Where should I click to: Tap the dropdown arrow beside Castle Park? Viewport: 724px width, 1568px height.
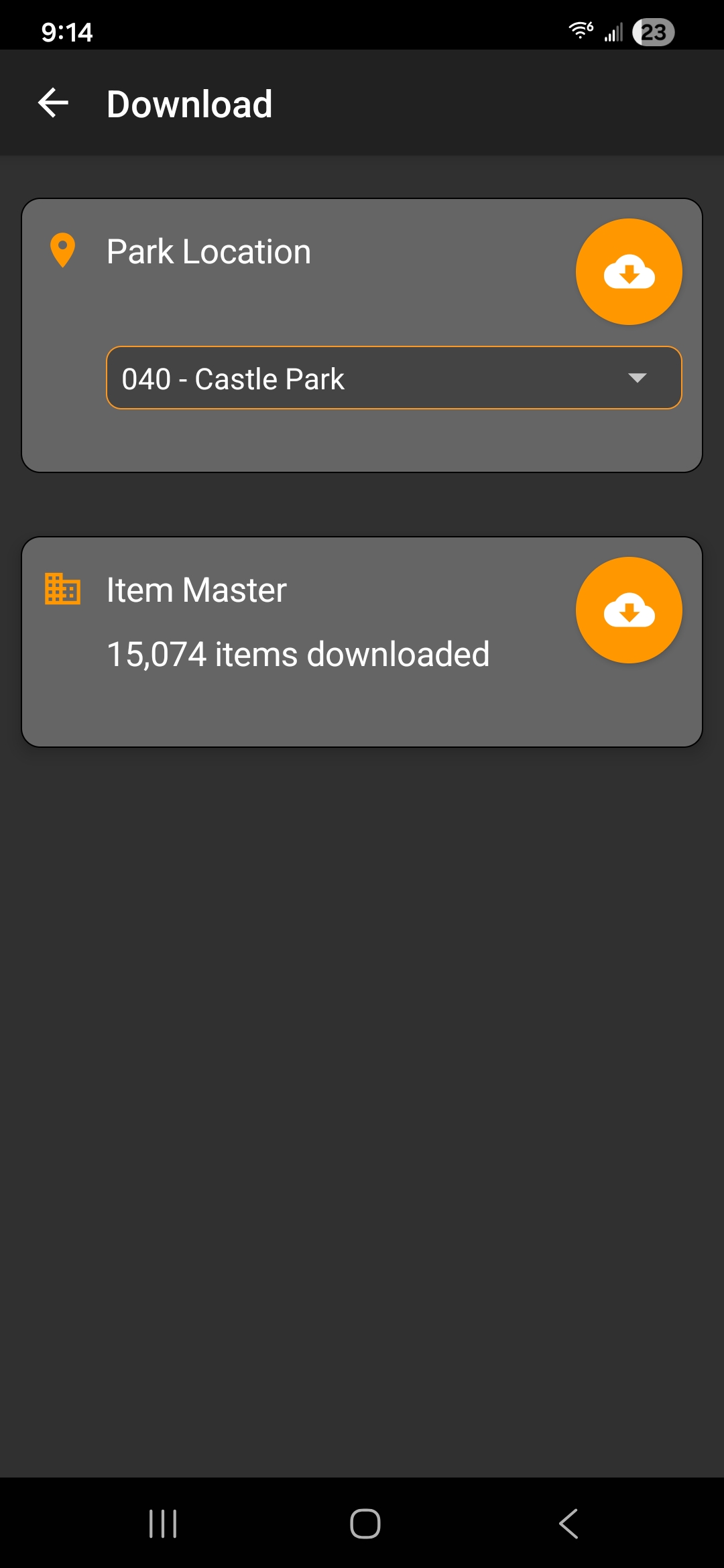tap(638, 378)
